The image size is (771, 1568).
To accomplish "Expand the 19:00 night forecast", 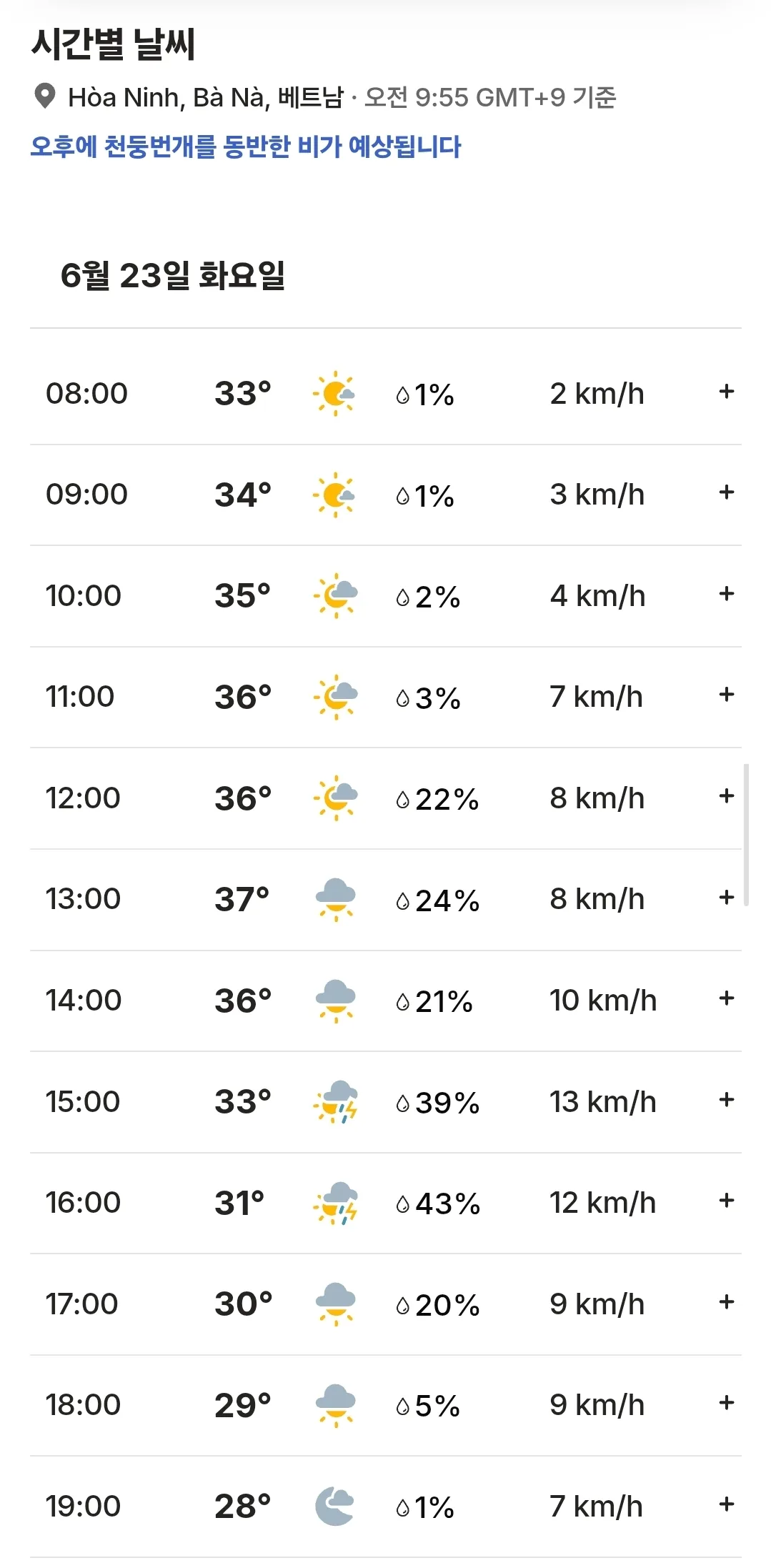I will click(726, 1504).
